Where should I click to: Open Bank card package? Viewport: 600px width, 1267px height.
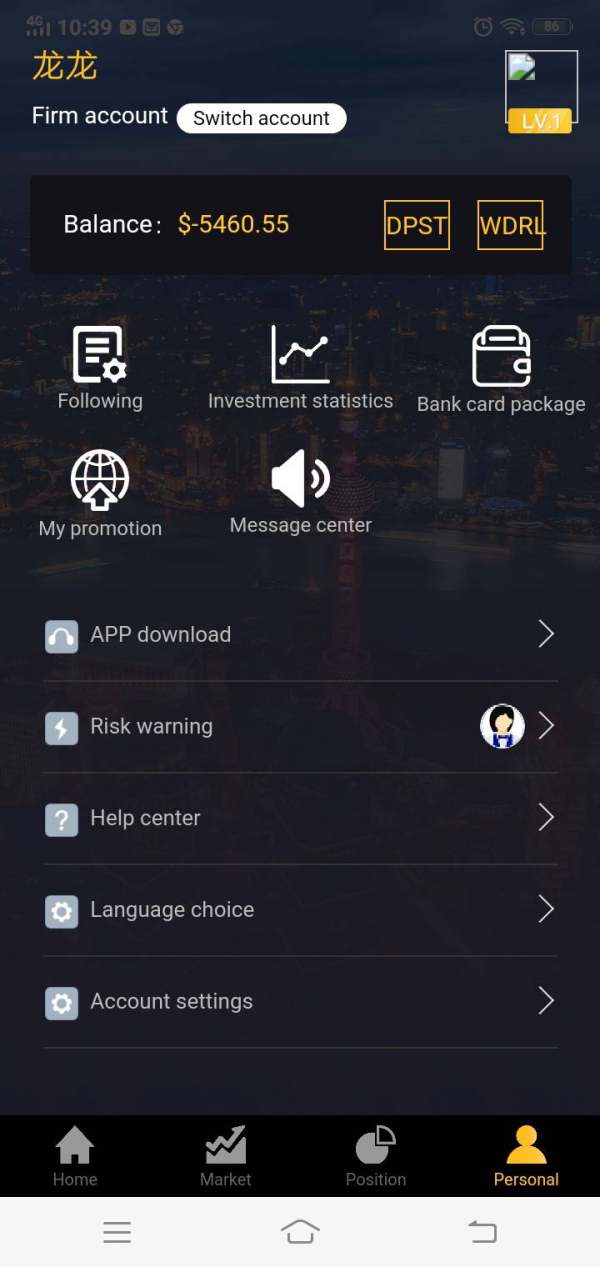coord(501,370)
